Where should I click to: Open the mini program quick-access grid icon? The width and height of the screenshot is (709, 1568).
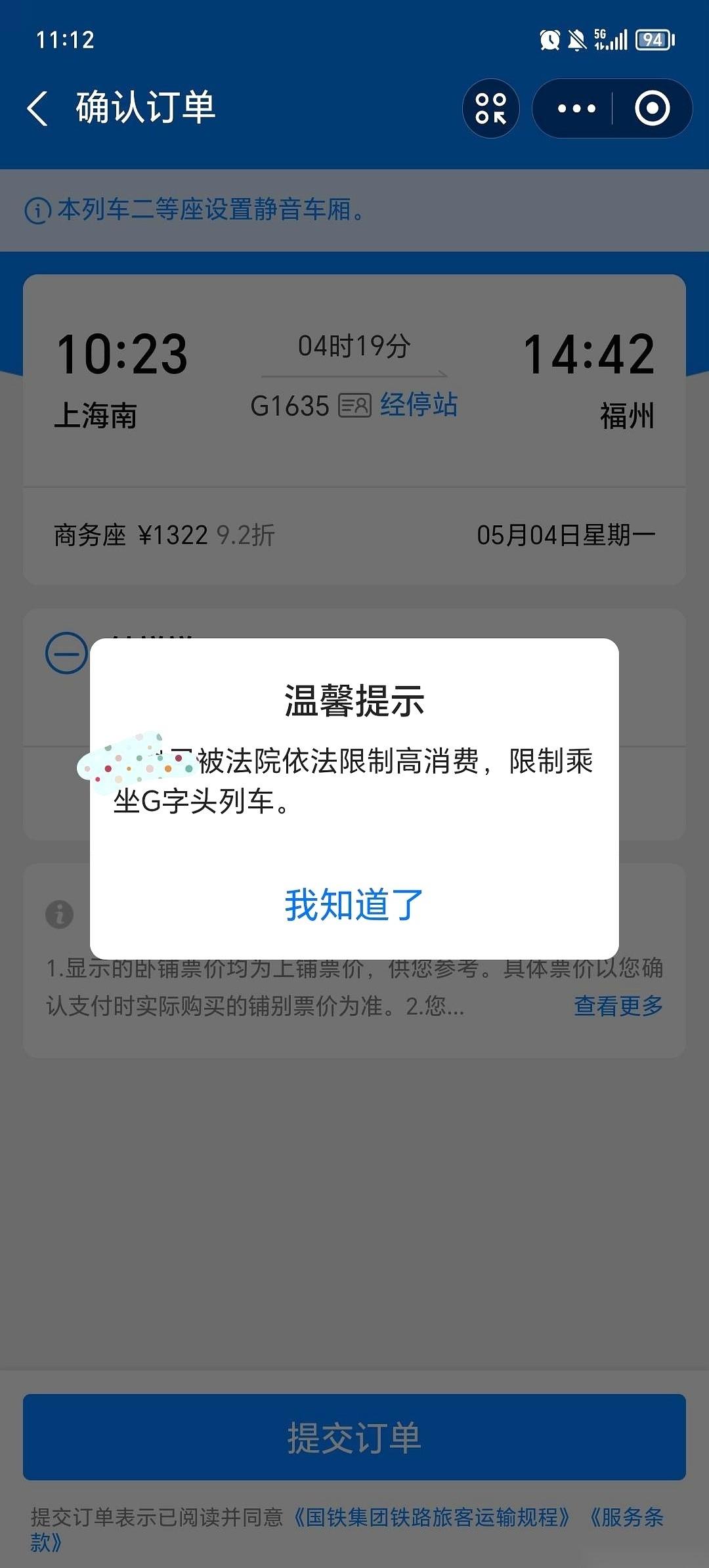point(492,108)
